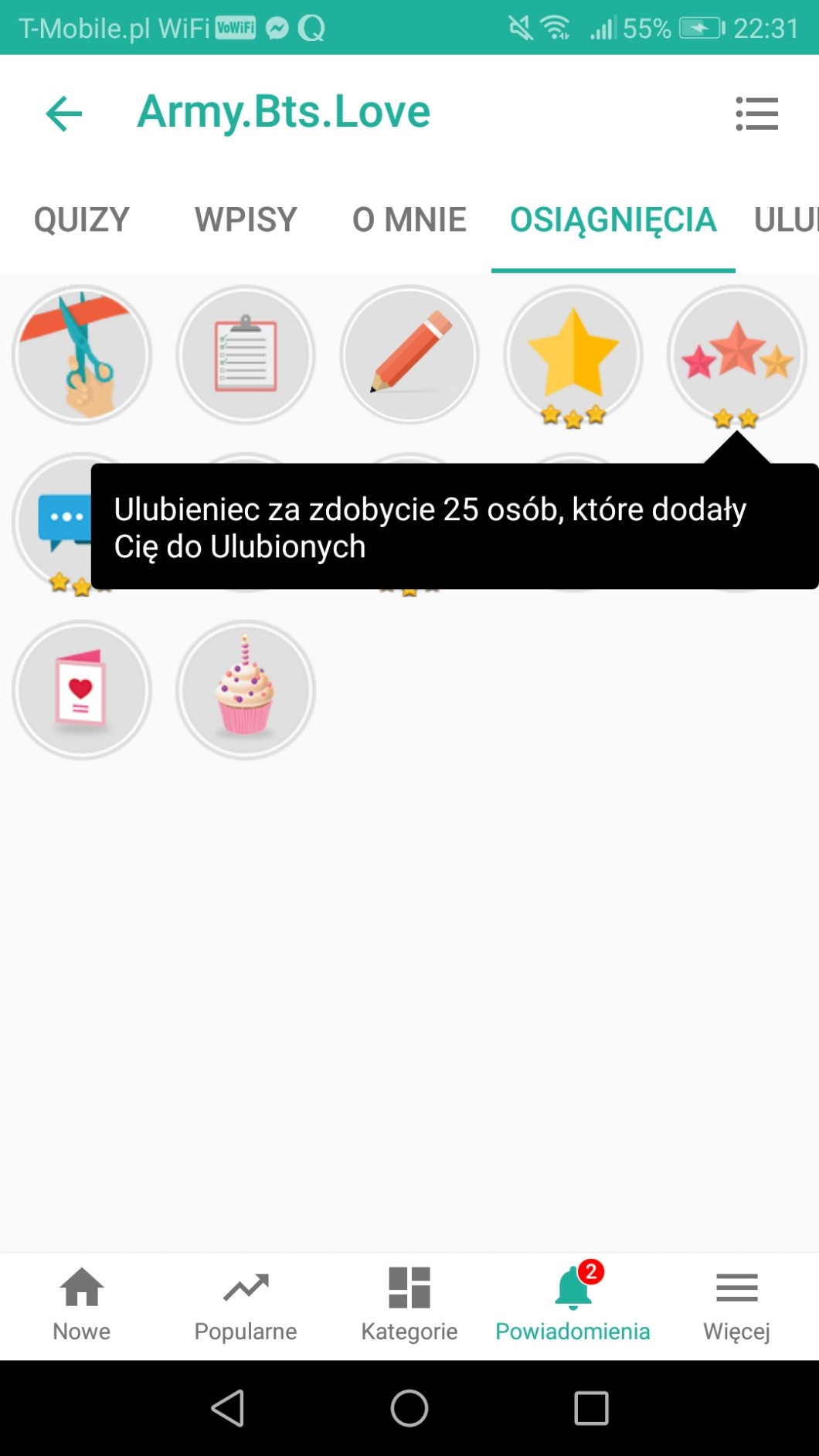
Task: Switch to the WPISY tab
Action: (246, 220)
